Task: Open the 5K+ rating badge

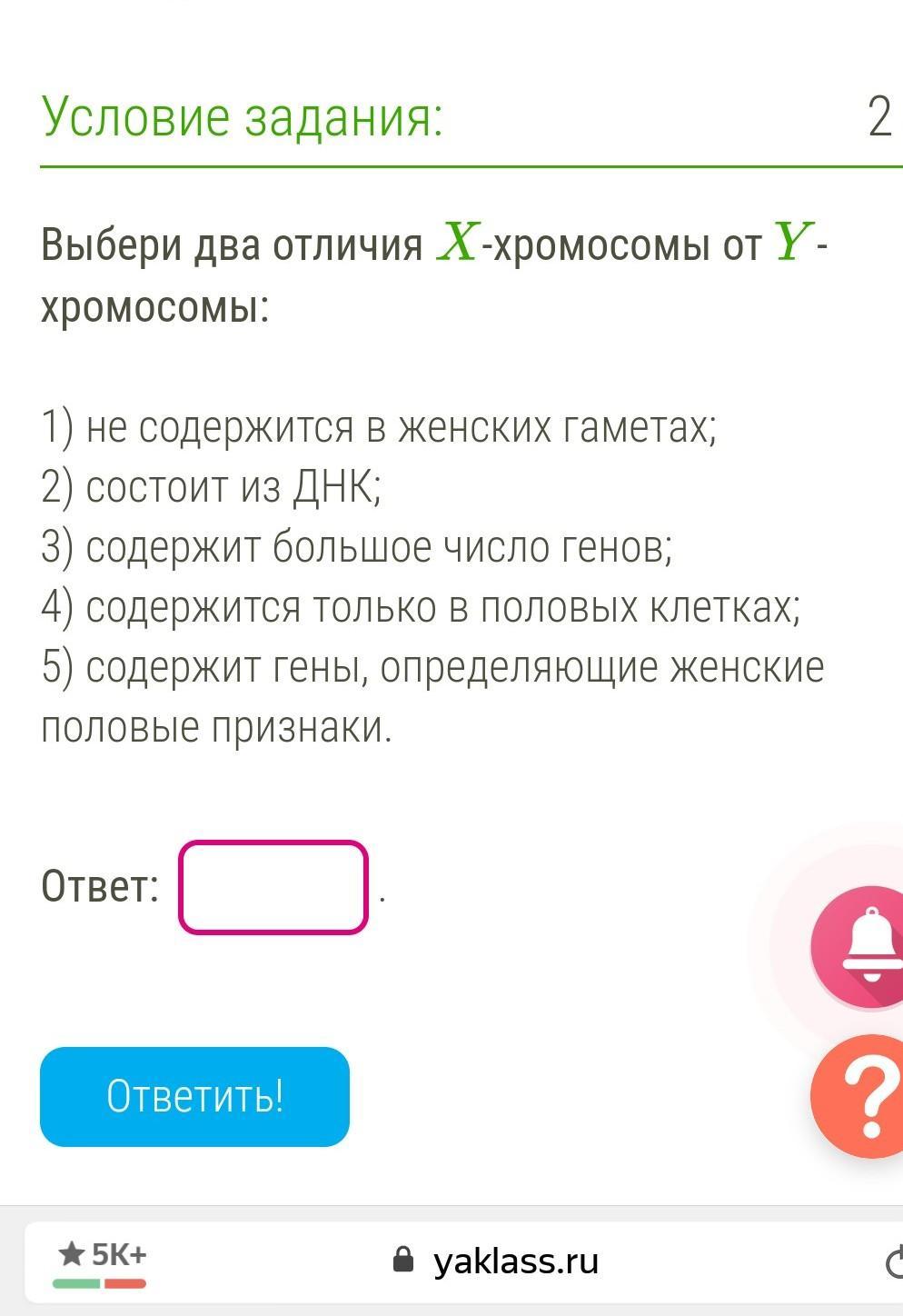Action: tap(101, 1261)
